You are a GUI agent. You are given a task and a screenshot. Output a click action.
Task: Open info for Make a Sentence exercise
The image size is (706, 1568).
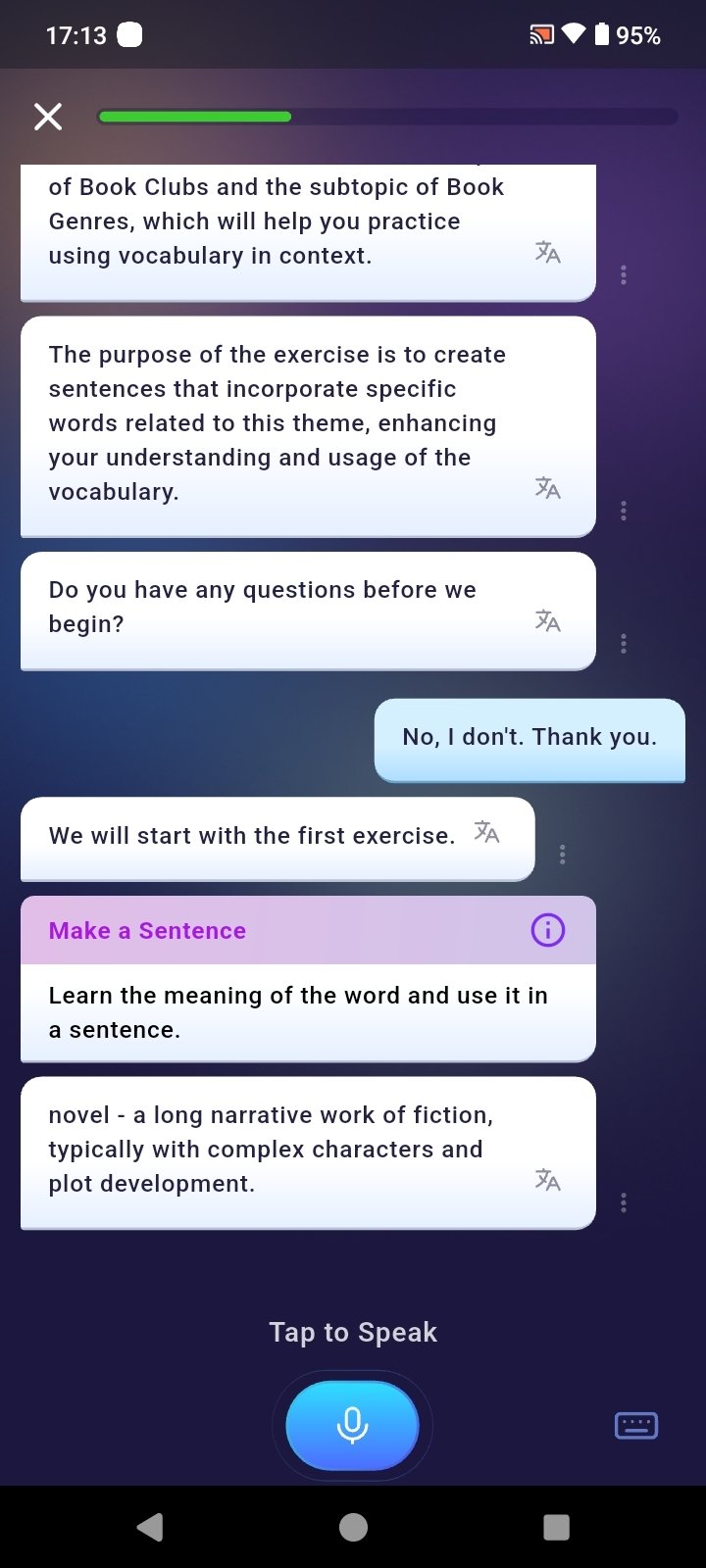click(x=547, y=930)
